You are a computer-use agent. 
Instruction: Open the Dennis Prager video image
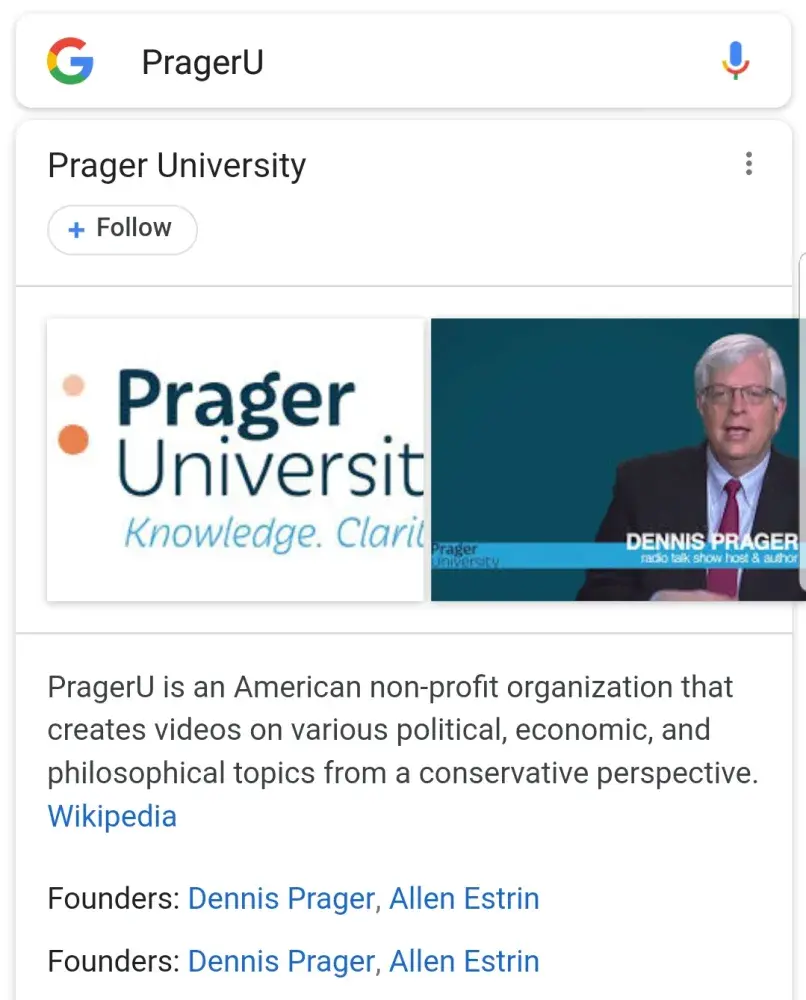click(x=617, y=459)
